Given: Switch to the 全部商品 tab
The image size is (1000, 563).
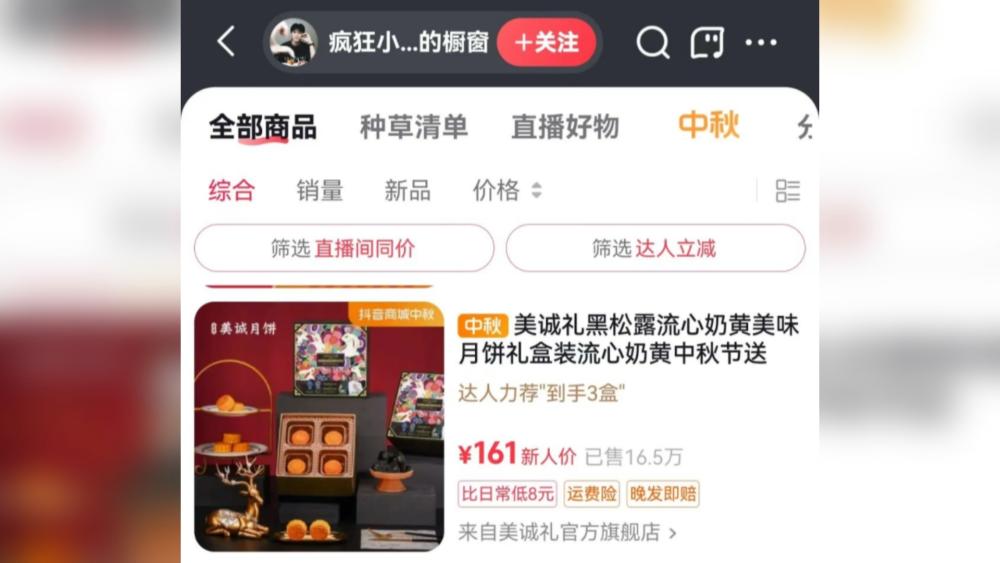Looking at the screenshot, I should pyautogui.click(x=262, y=127).
